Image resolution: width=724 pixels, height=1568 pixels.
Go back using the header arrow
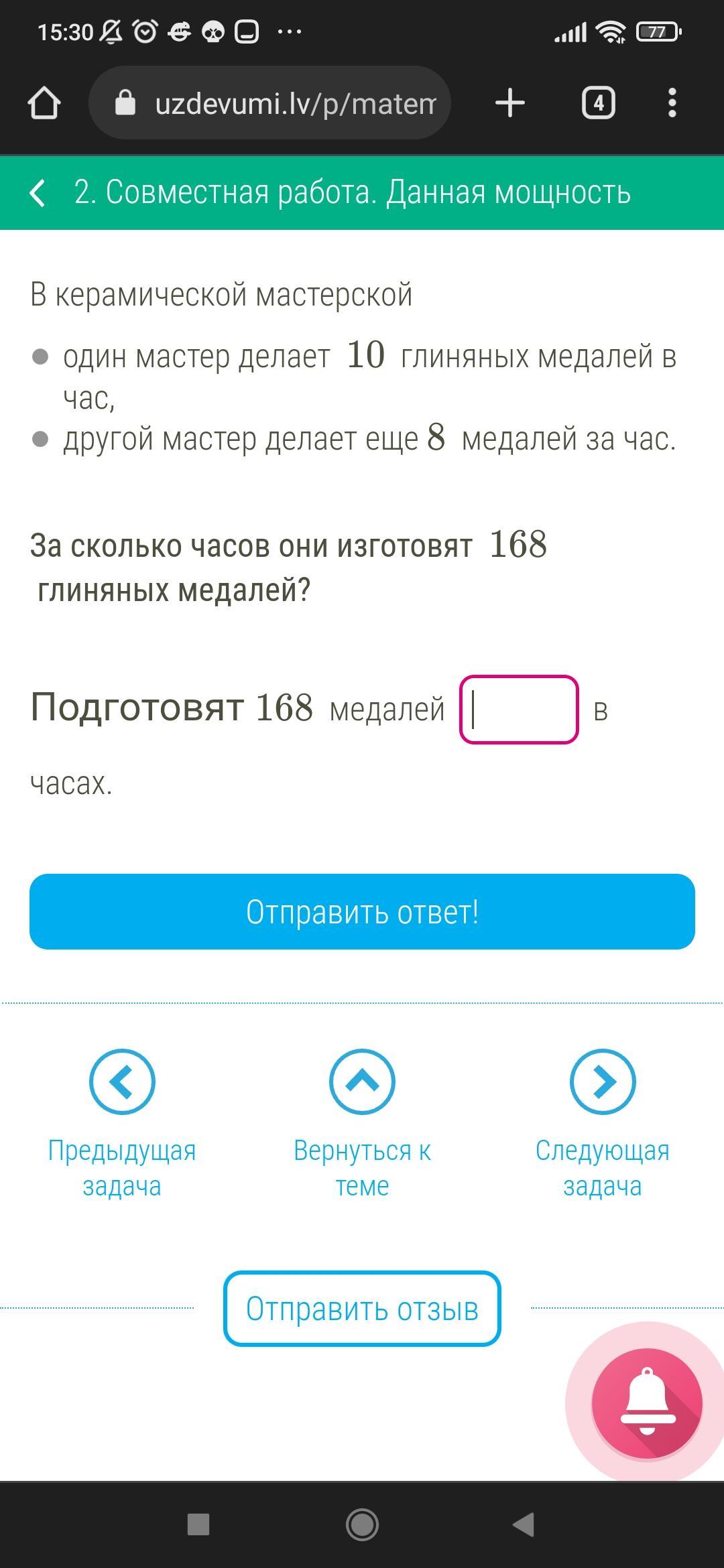38,193
